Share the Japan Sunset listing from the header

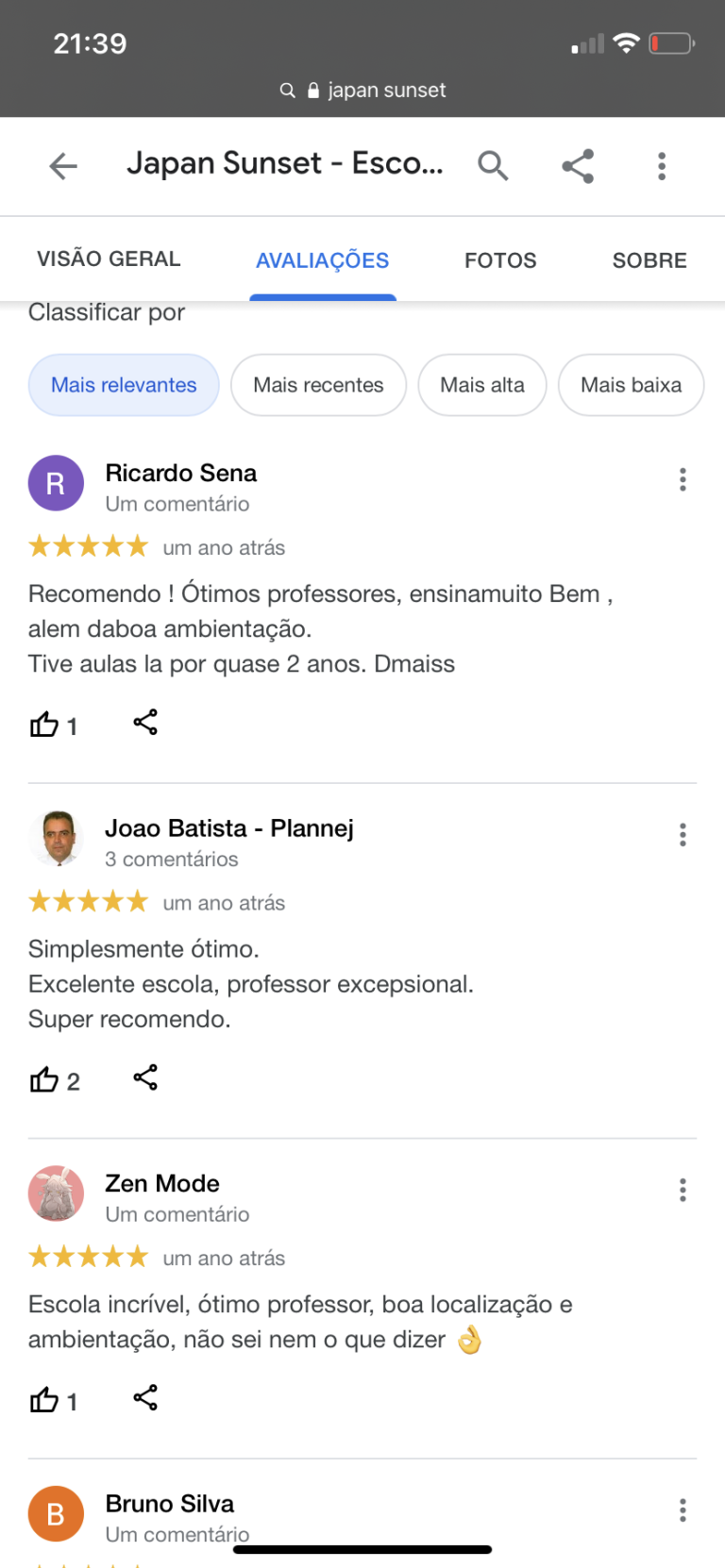(578, 166)
